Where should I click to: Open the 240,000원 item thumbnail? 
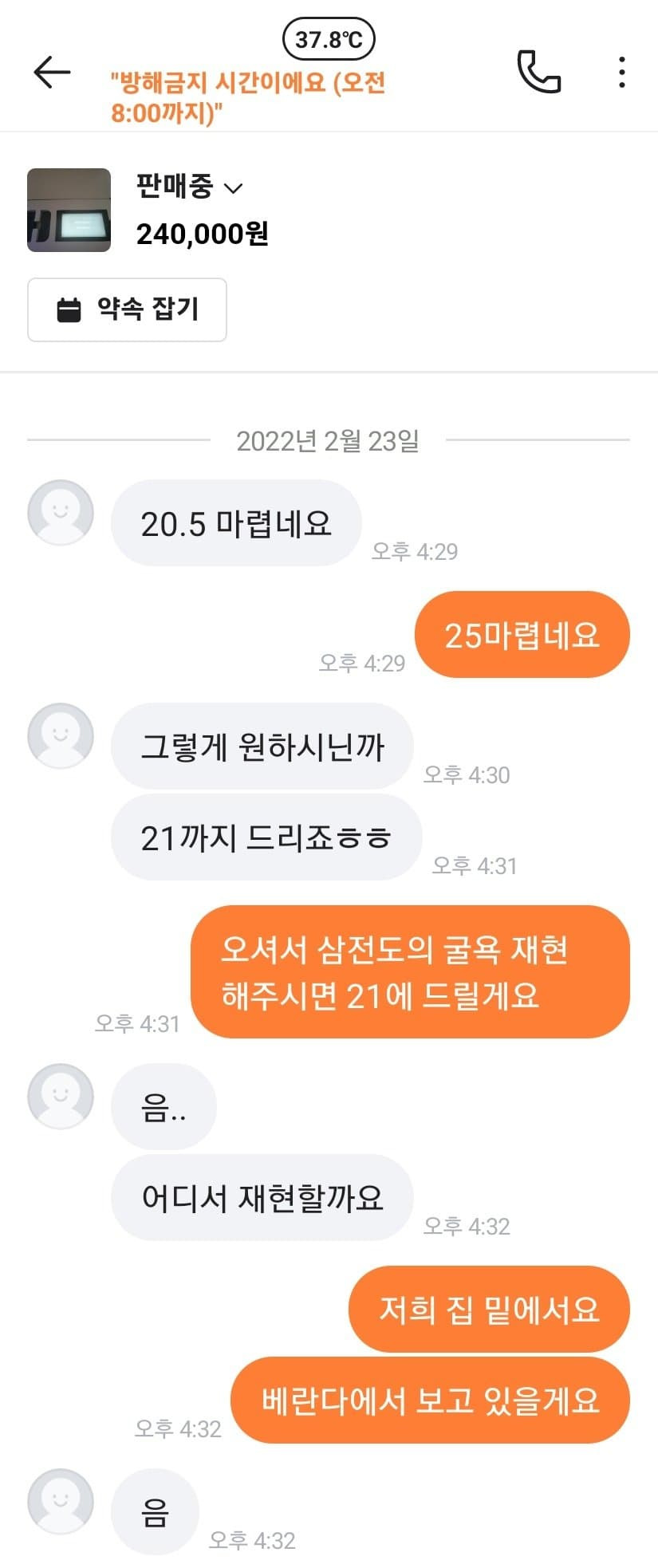69,211
